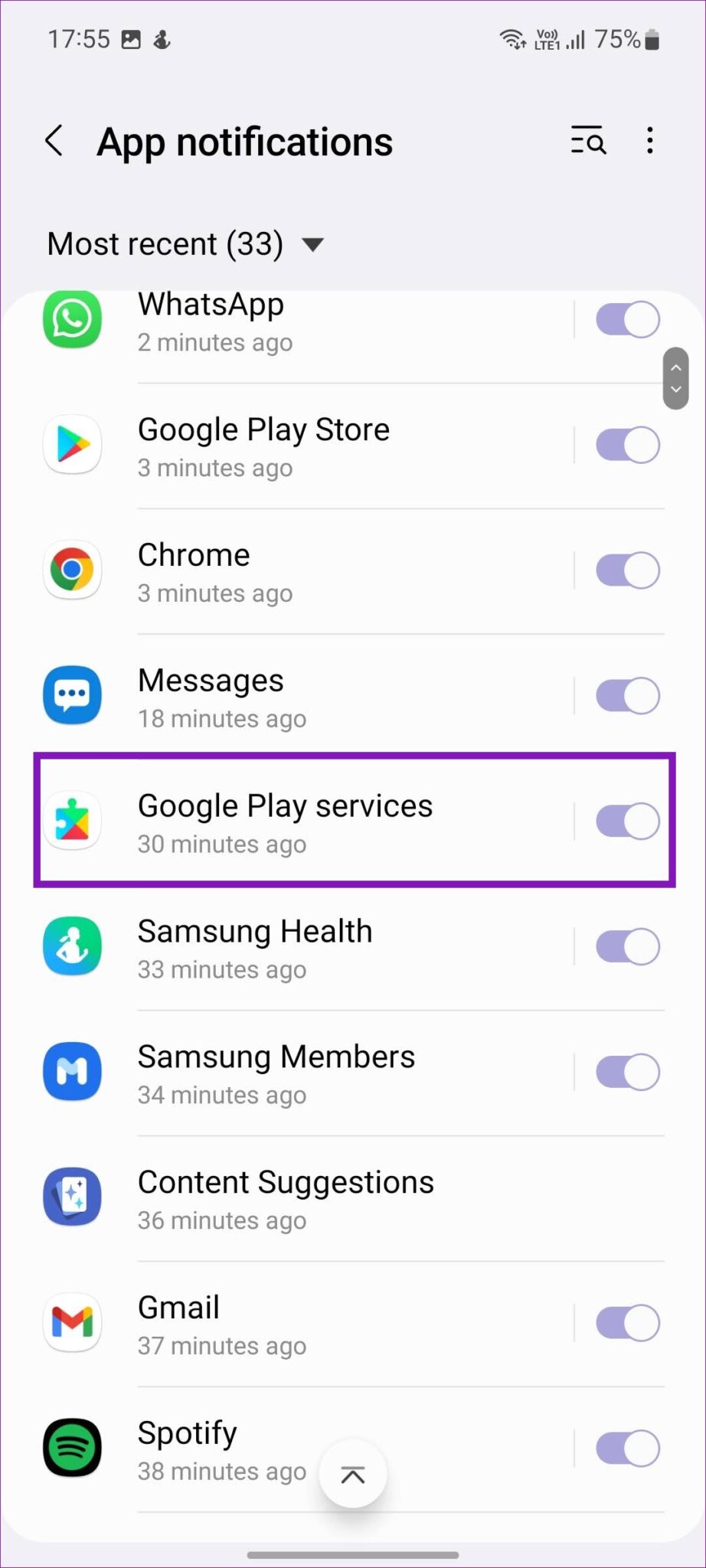
Task: Tap the scroll-up chevron on the right
Action: click(x=676, y=367)
